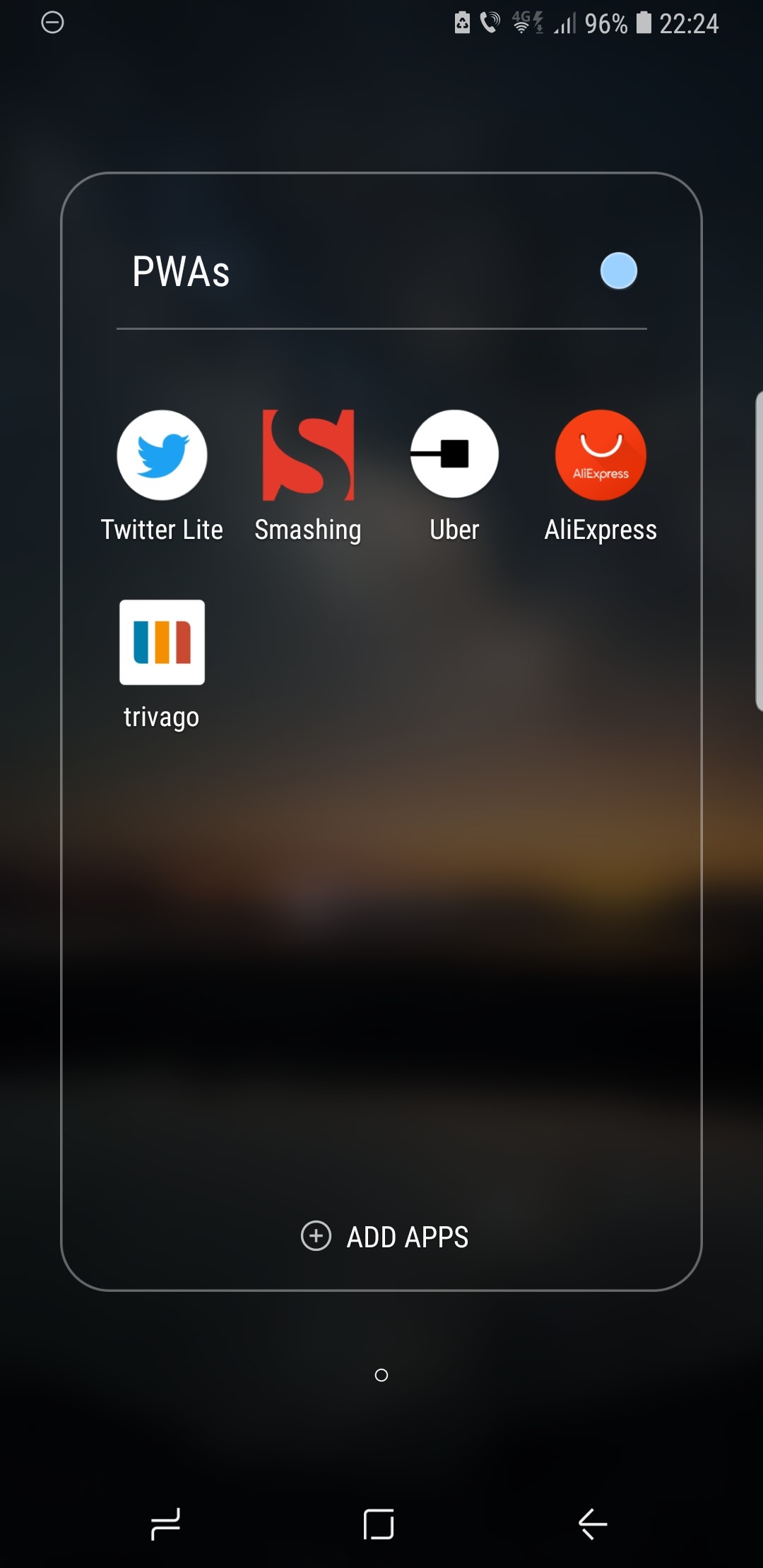Open recent apps from navigation bar
The height and width of the screenshot is (1568, 763).
coord(165,1524)
